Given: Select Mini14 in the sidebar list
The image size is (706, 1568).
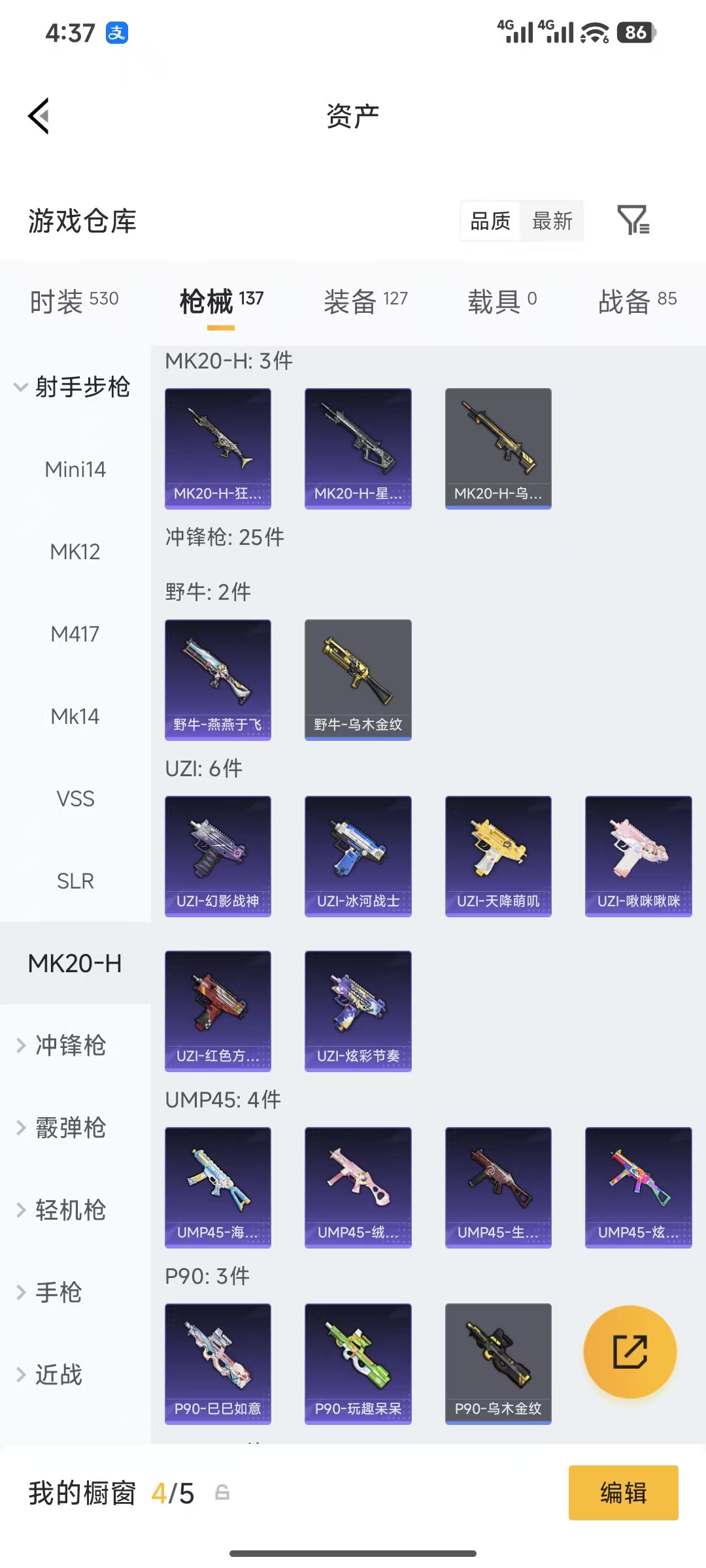Looking at the screenshot, I should [75, 468].
